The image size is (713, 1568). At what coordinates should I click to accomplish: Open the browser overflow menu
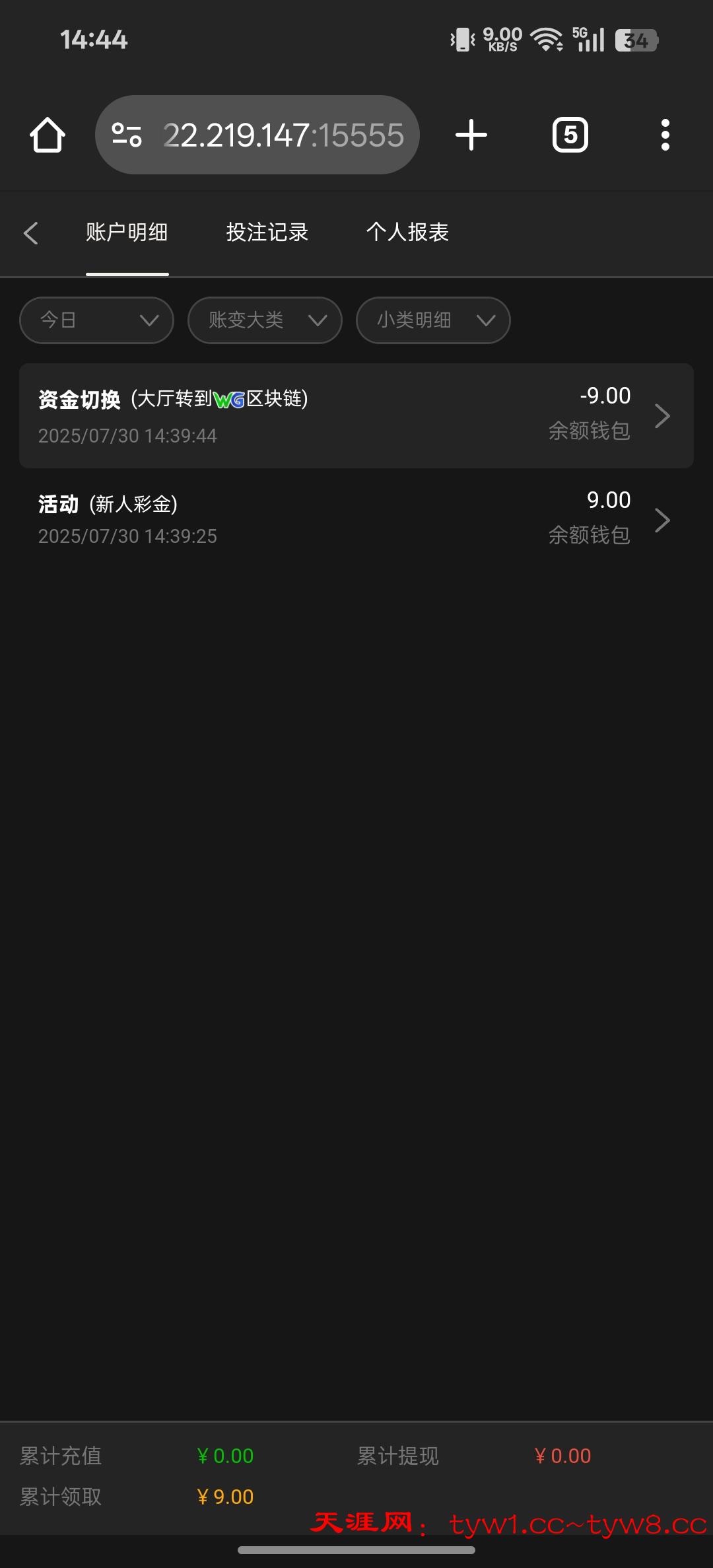pos(665,135)
